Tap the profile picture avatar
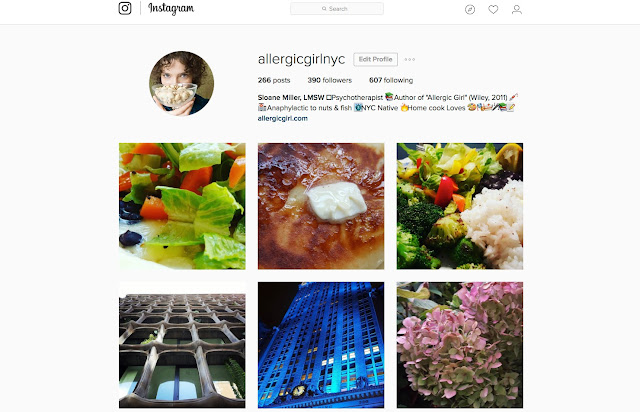The width and height of the screenshot is (640, 412). pos(181,83)
